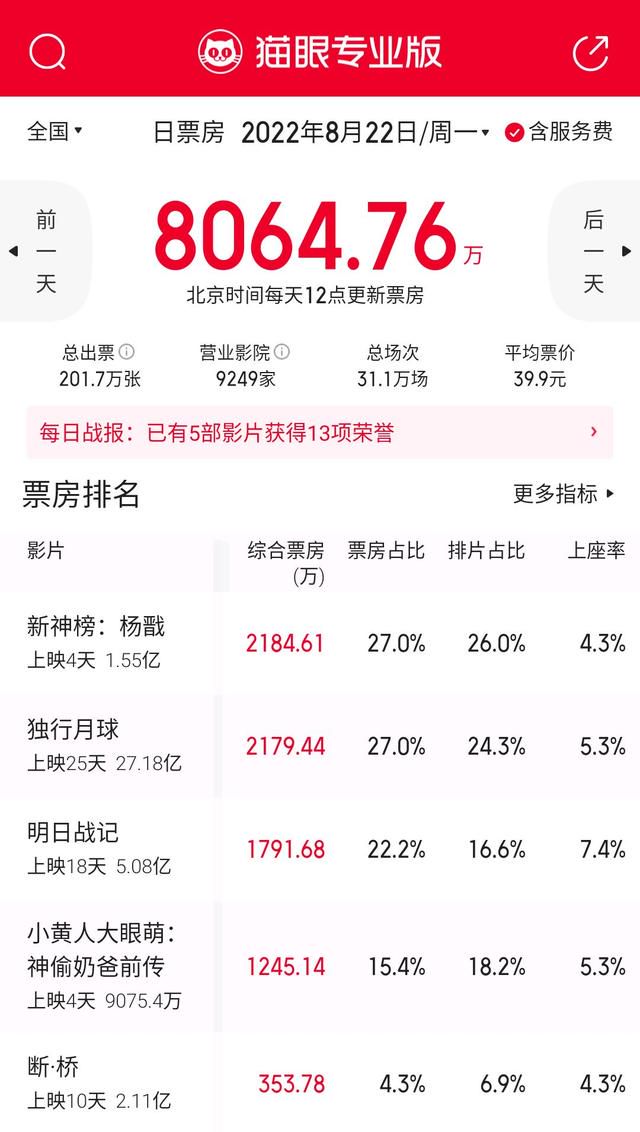Share this box office page
This screenshot has height=1132, width=640.
(591, 52)
